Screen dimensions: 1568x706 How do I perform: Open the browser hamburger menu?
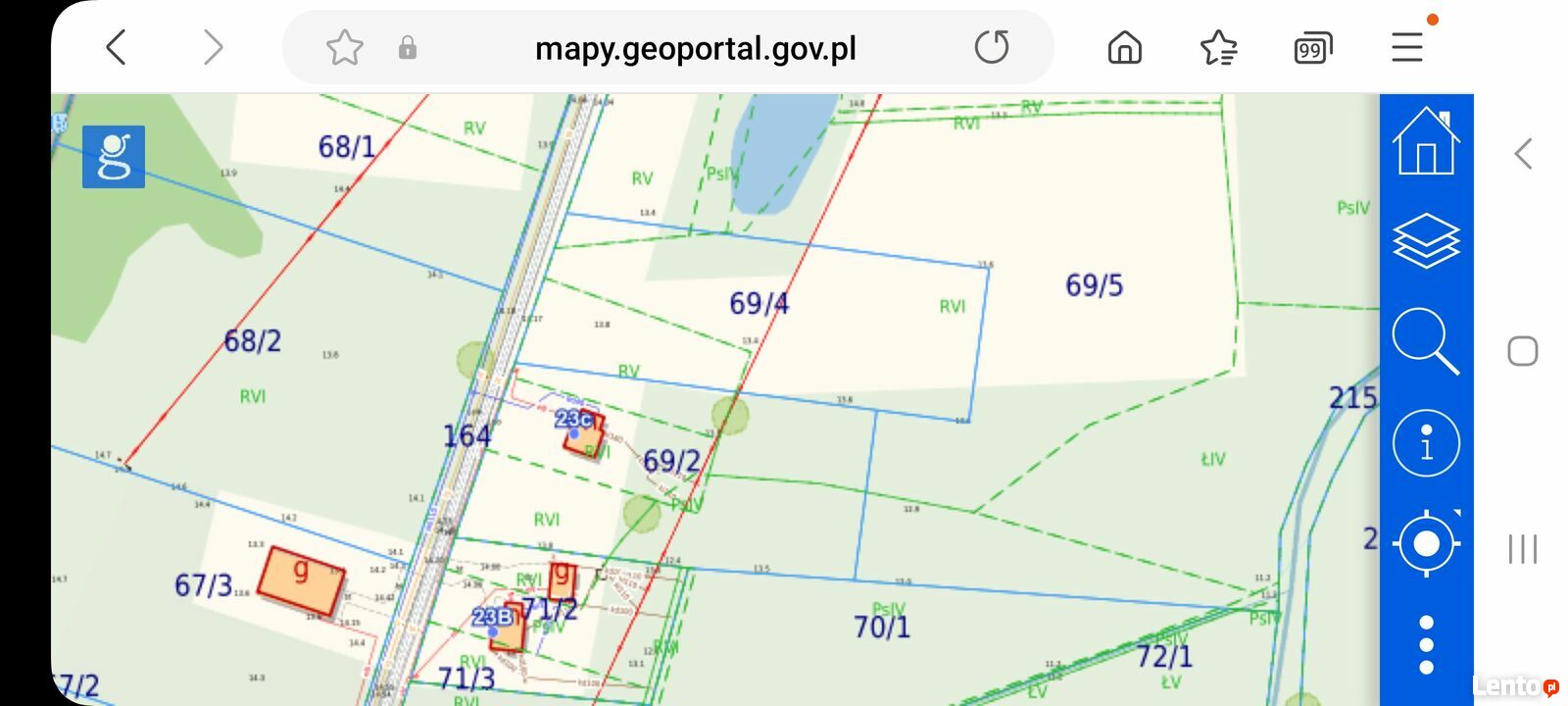click(1406, 47)
